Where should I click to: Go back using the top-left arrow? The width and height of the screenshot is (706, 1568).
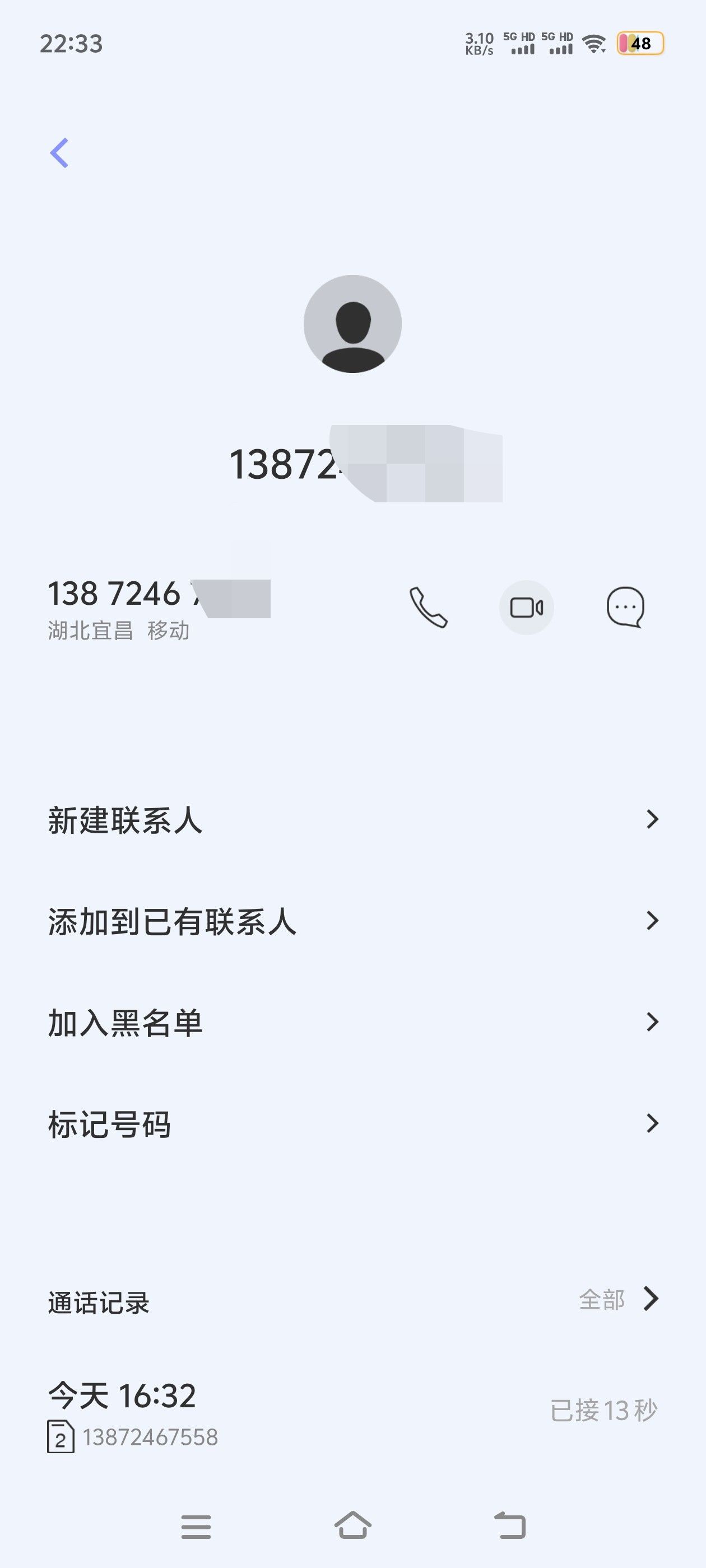(x=59, y=152)
